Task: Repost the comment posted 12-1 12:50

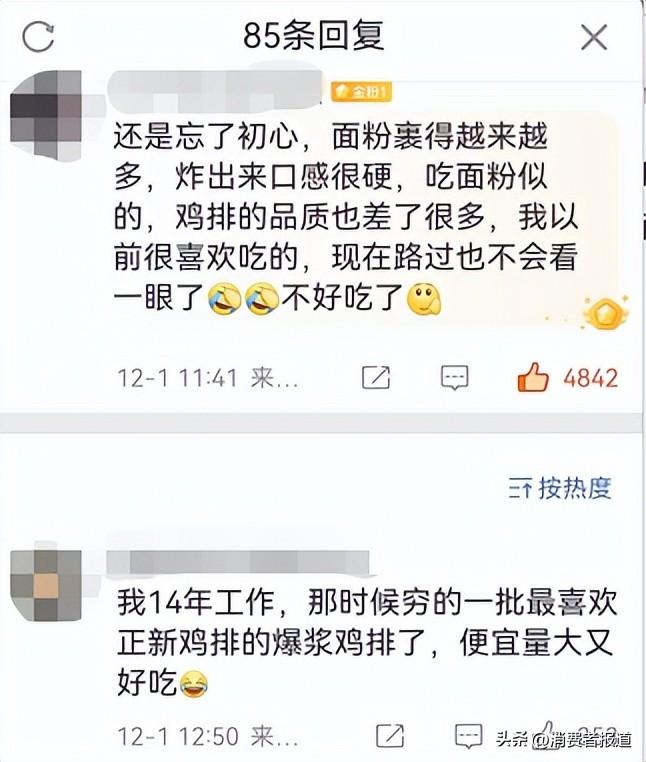Action: (x=375, y=737)
